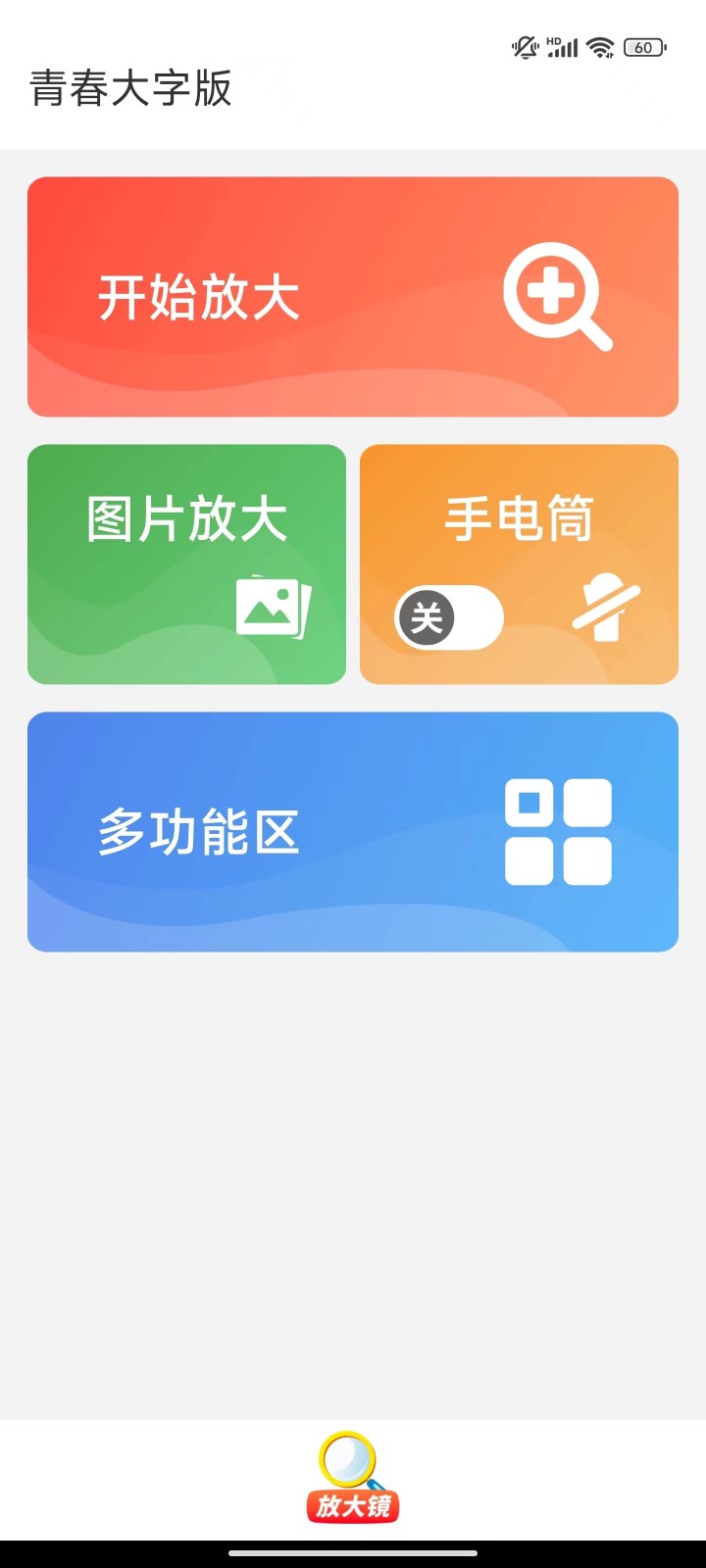Tap the battery indicator showing 60

click(x=644, y=46)
